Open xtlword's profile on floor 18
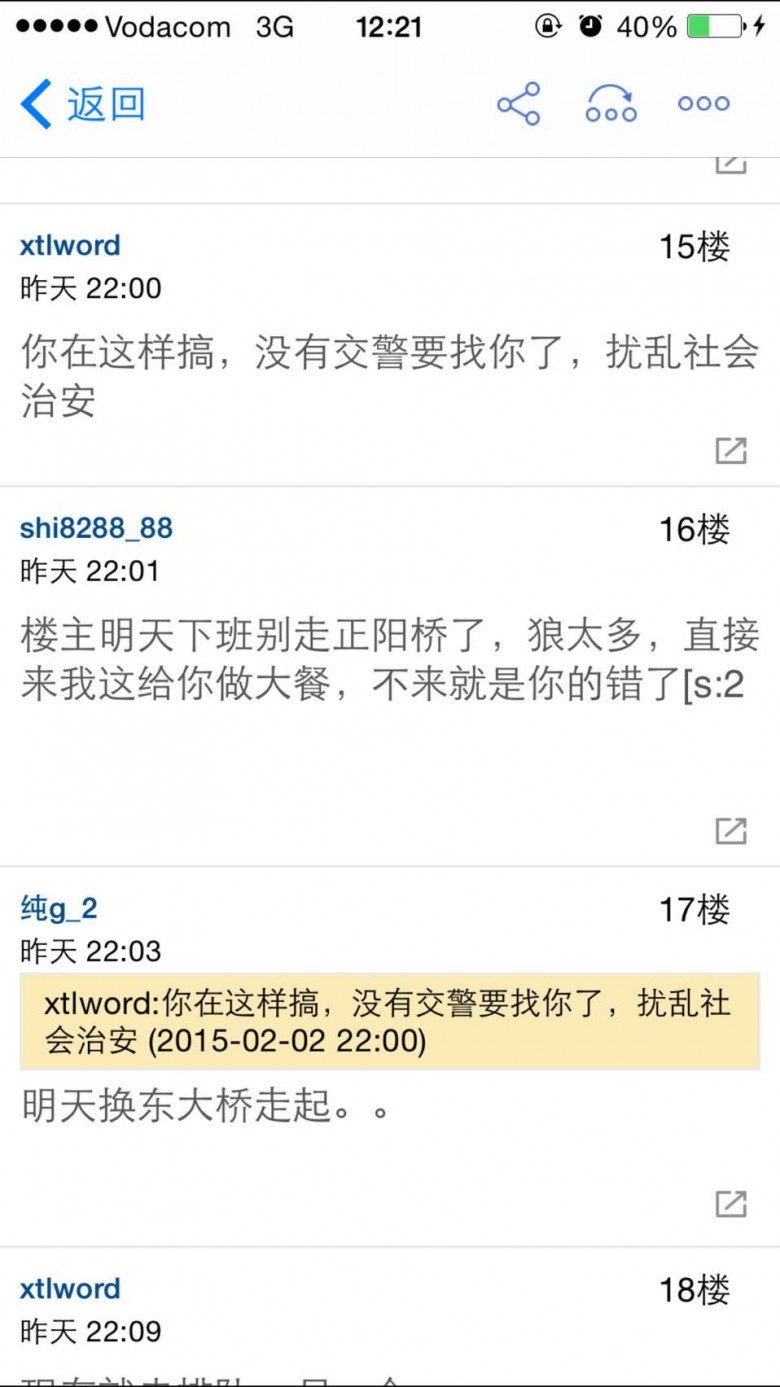This screenshot has width=780, height=1387. point(70,1289)
